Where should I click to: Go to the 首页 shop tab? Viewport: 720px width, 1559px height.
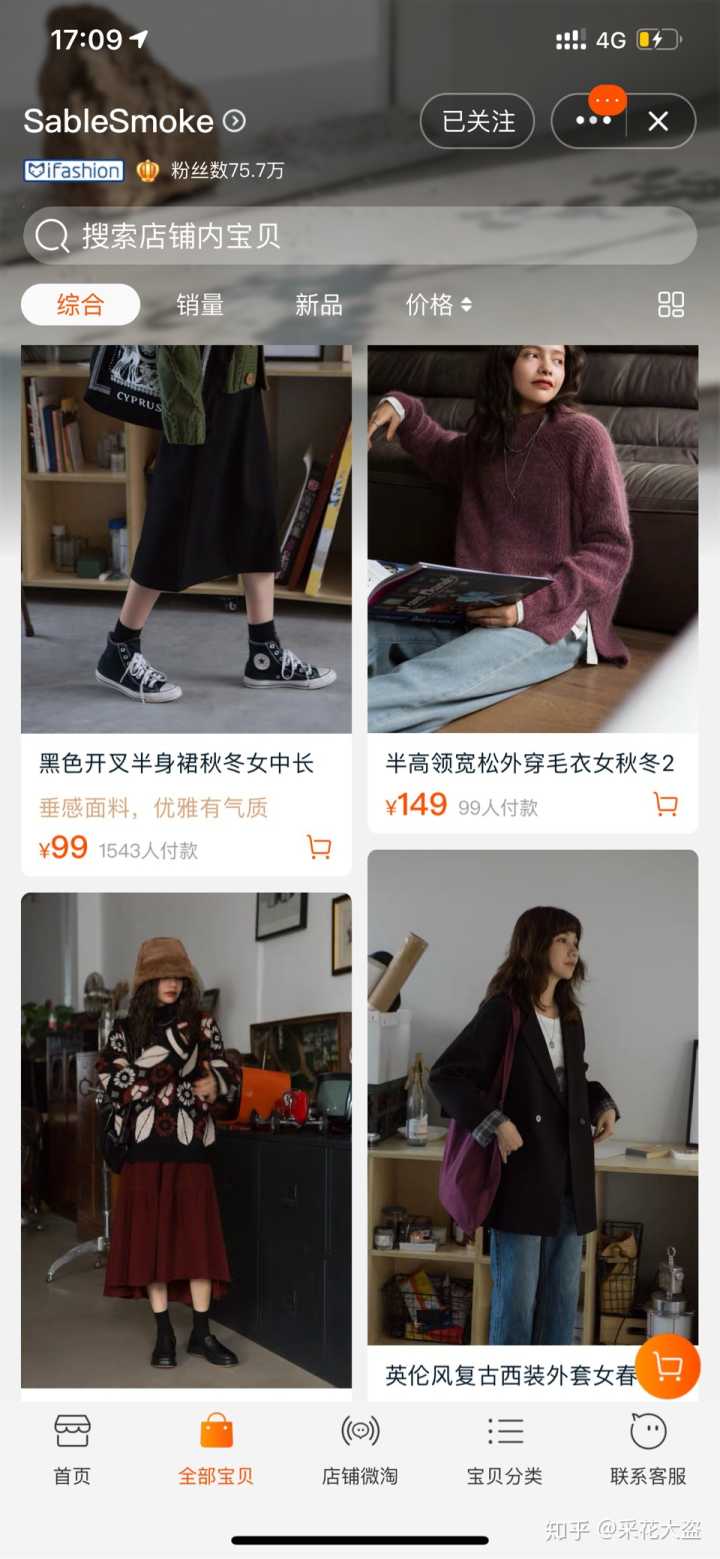click(x=72, y=1450)
